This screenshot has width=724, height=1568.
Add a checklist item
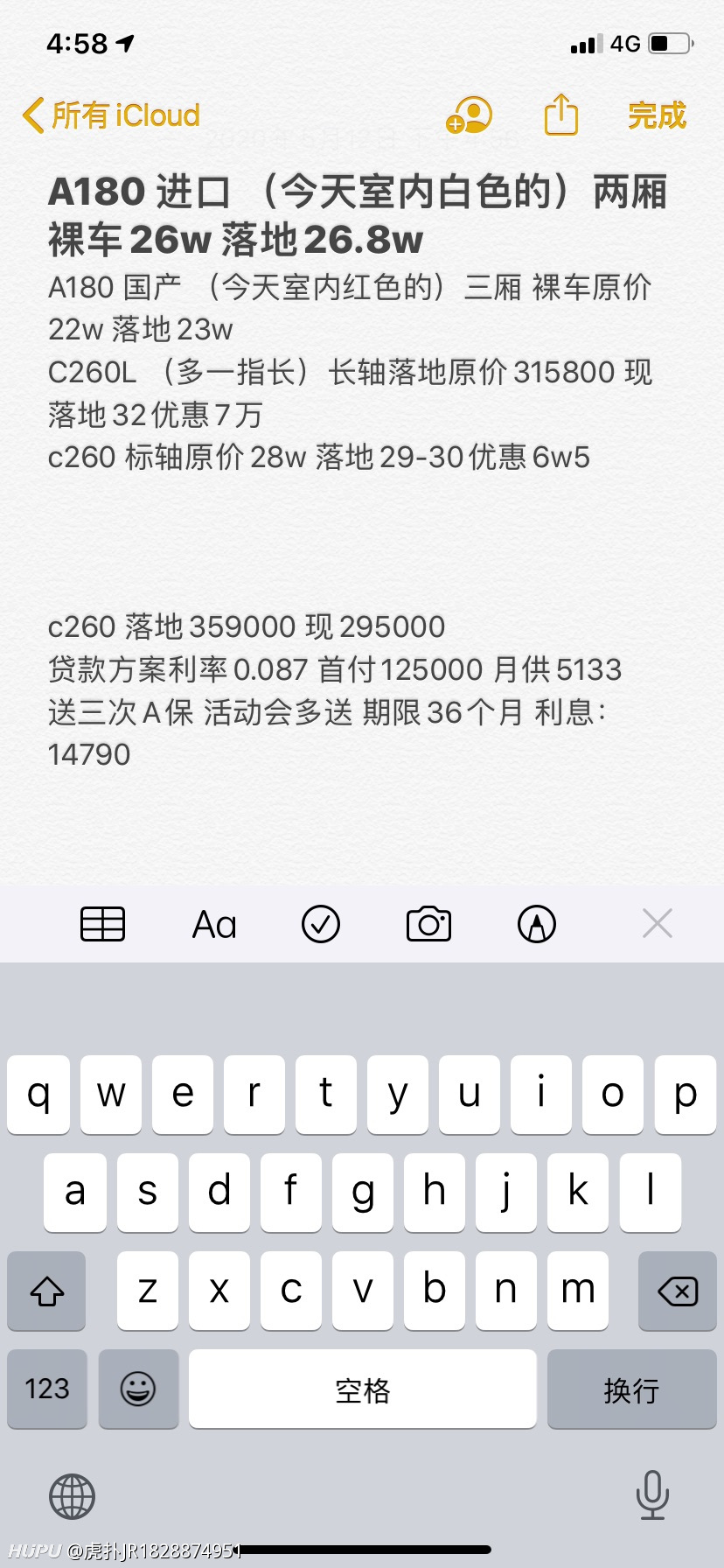(321, 924)
